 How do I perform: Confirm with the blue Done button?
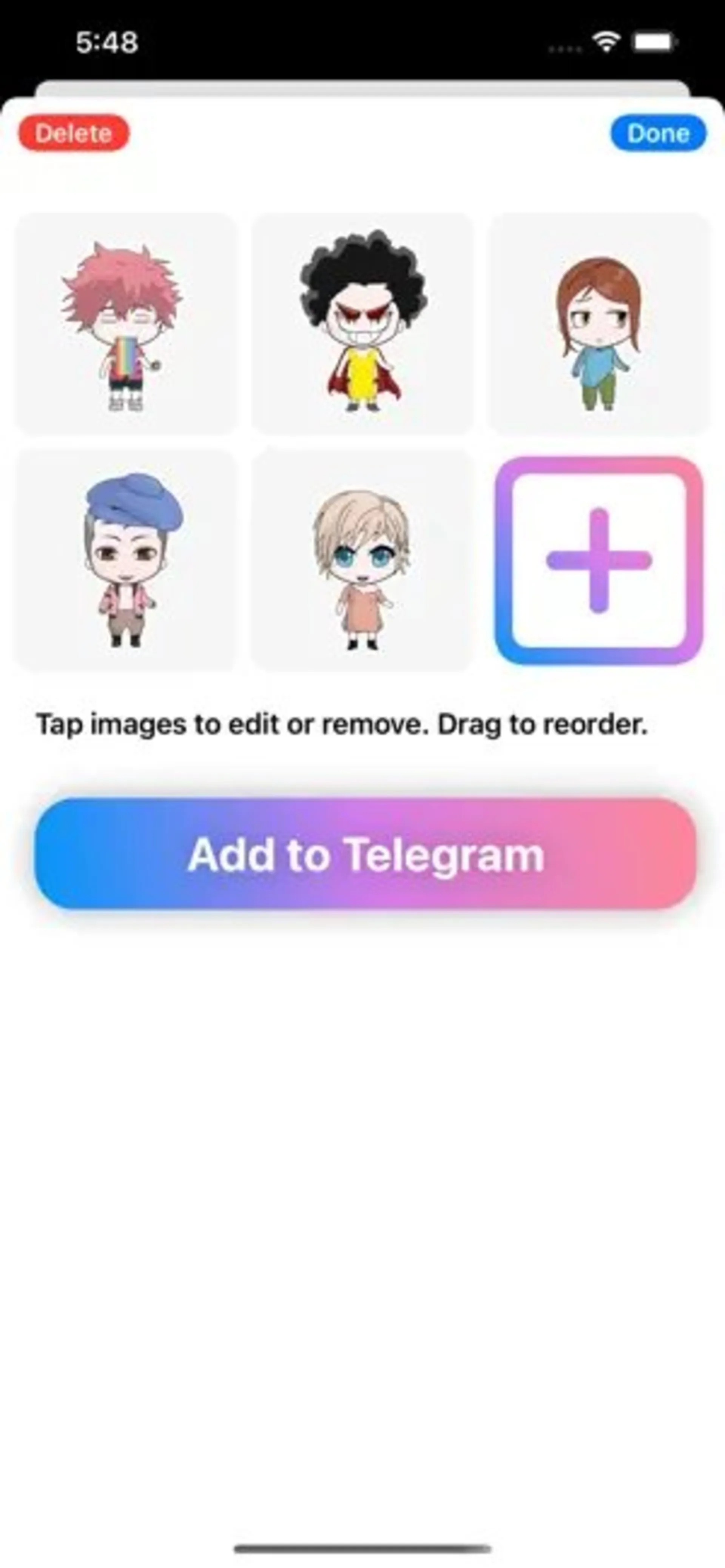coord(658,133)
